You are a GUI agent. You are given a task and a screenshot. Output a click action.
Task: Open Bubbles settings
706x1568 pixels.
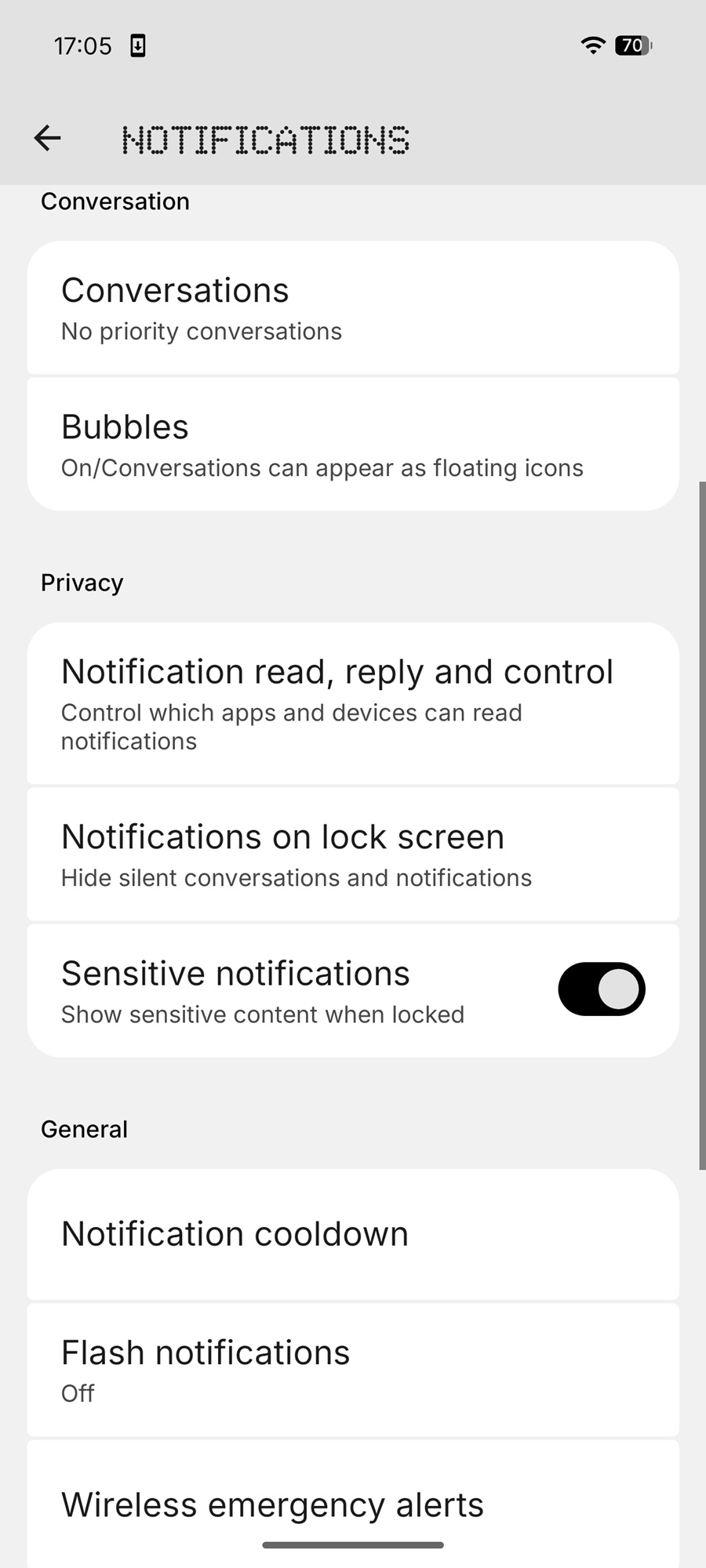(x=353, y=445)
